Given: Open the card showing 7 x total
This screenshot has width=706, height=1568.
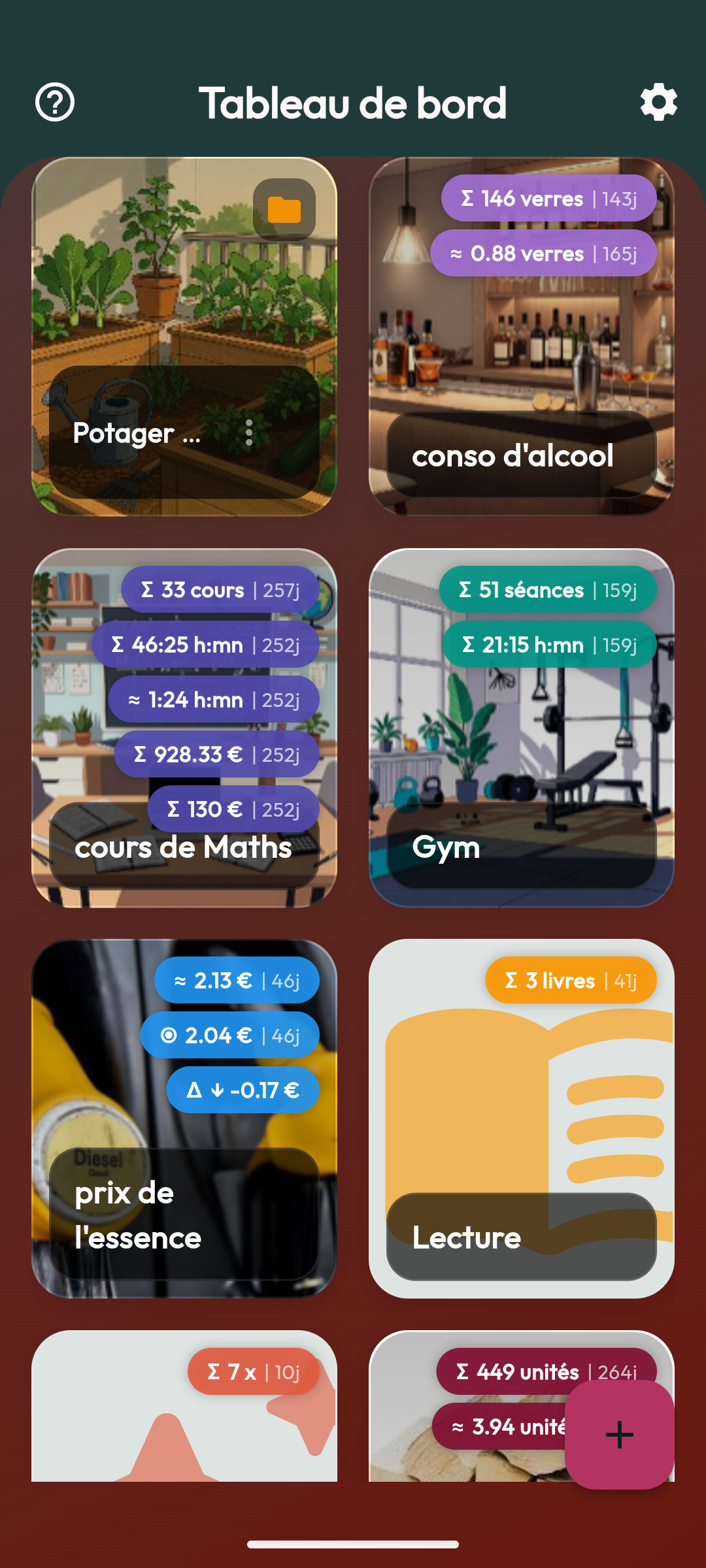Looking at the screenshot, I should 184,1406.
